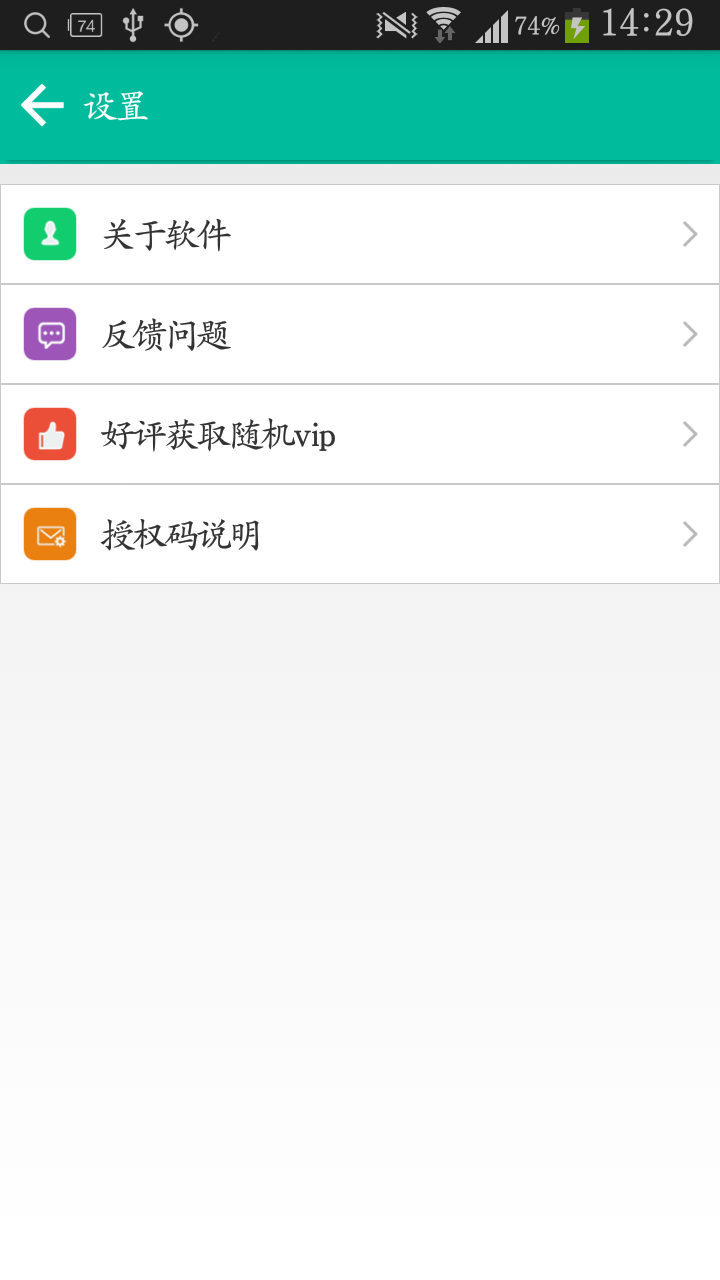Click the orange mail icon beside 授权码说明
Screen dimensions: 720x1280
50,533
